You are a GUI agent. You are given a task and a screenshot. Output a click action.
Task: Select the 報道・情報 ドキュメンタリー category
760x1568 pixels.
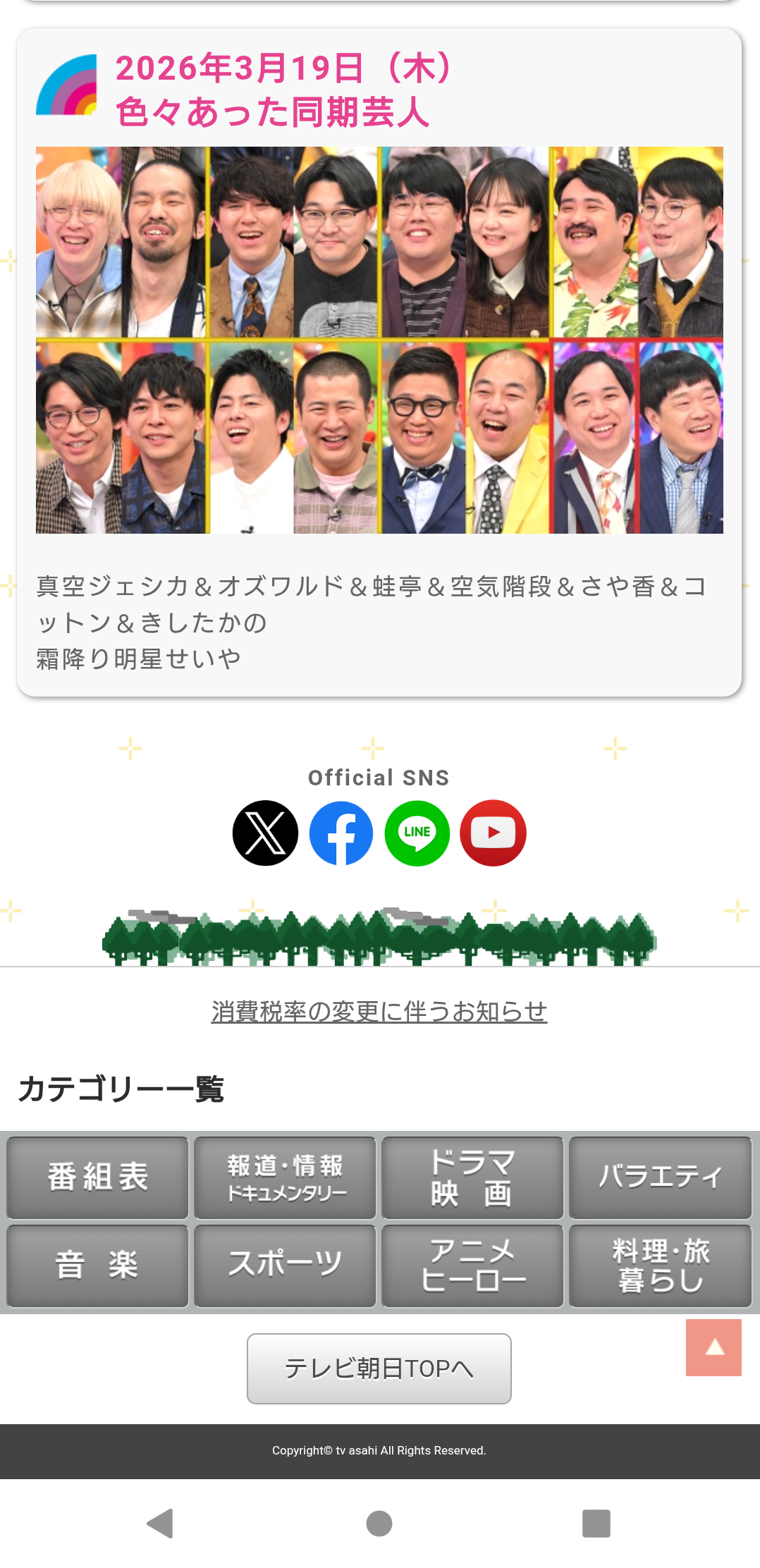285,1177
